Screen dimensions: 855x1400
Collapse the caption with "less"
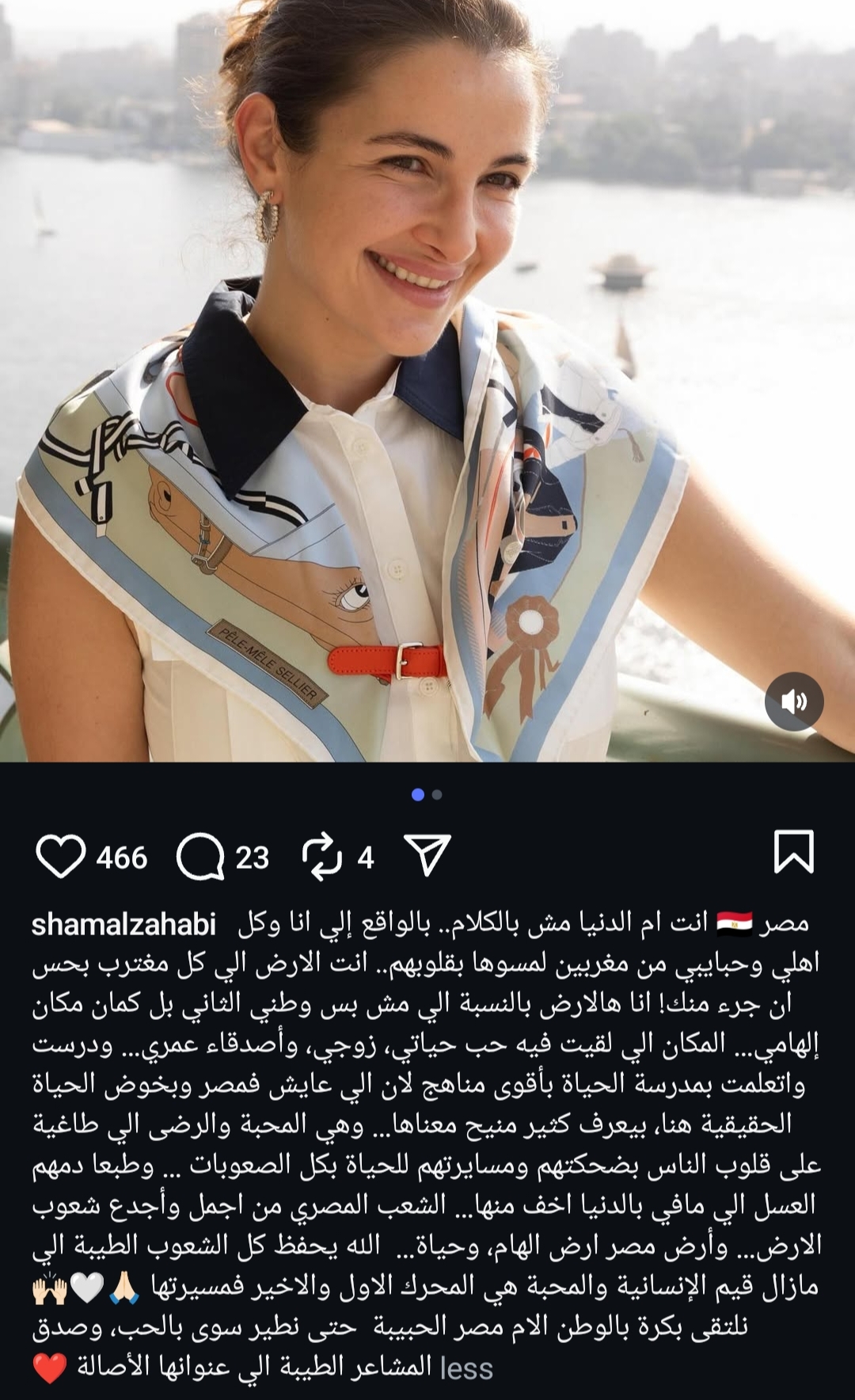(x=466, y=1368)
